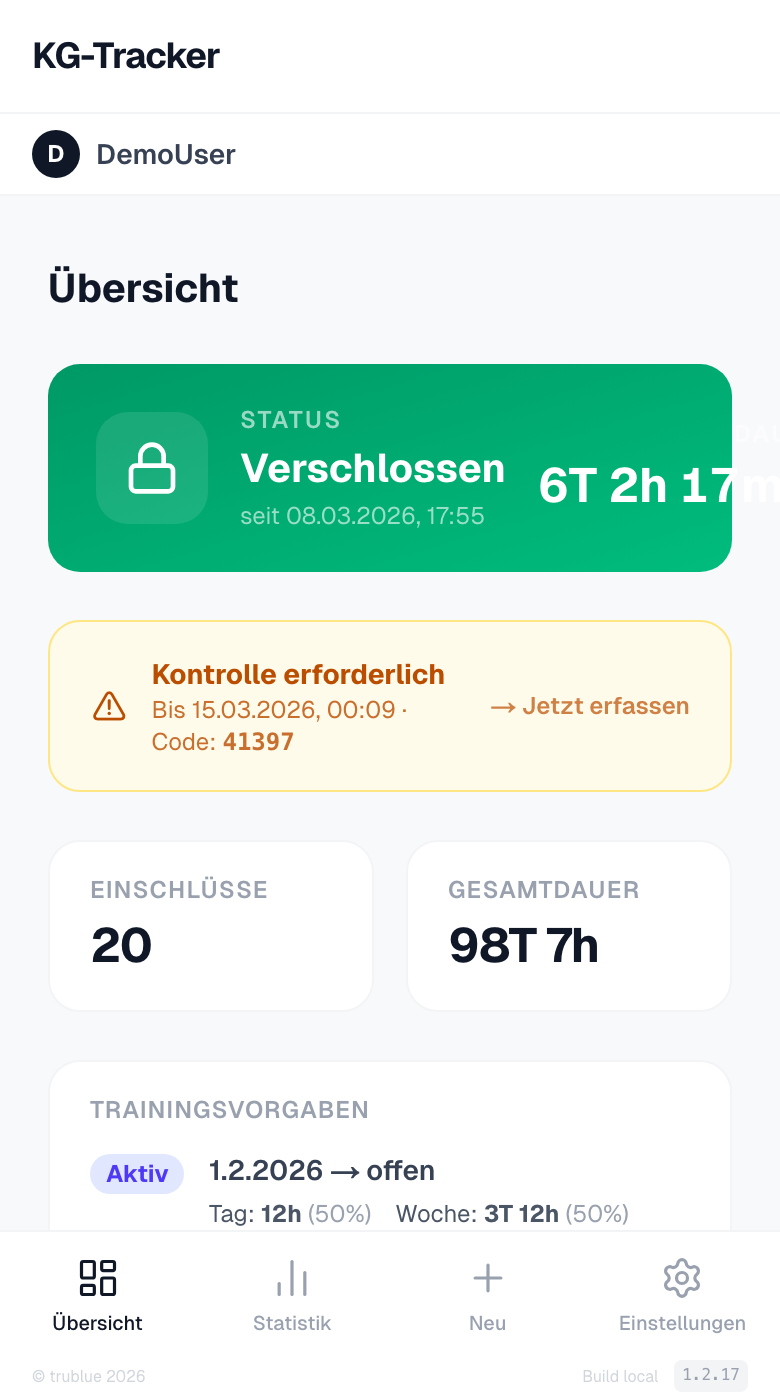This screenshot has width=780, height=1400.
Task: Select the Trainingsvorgaben section header
Action: (x=229, y=1110)
